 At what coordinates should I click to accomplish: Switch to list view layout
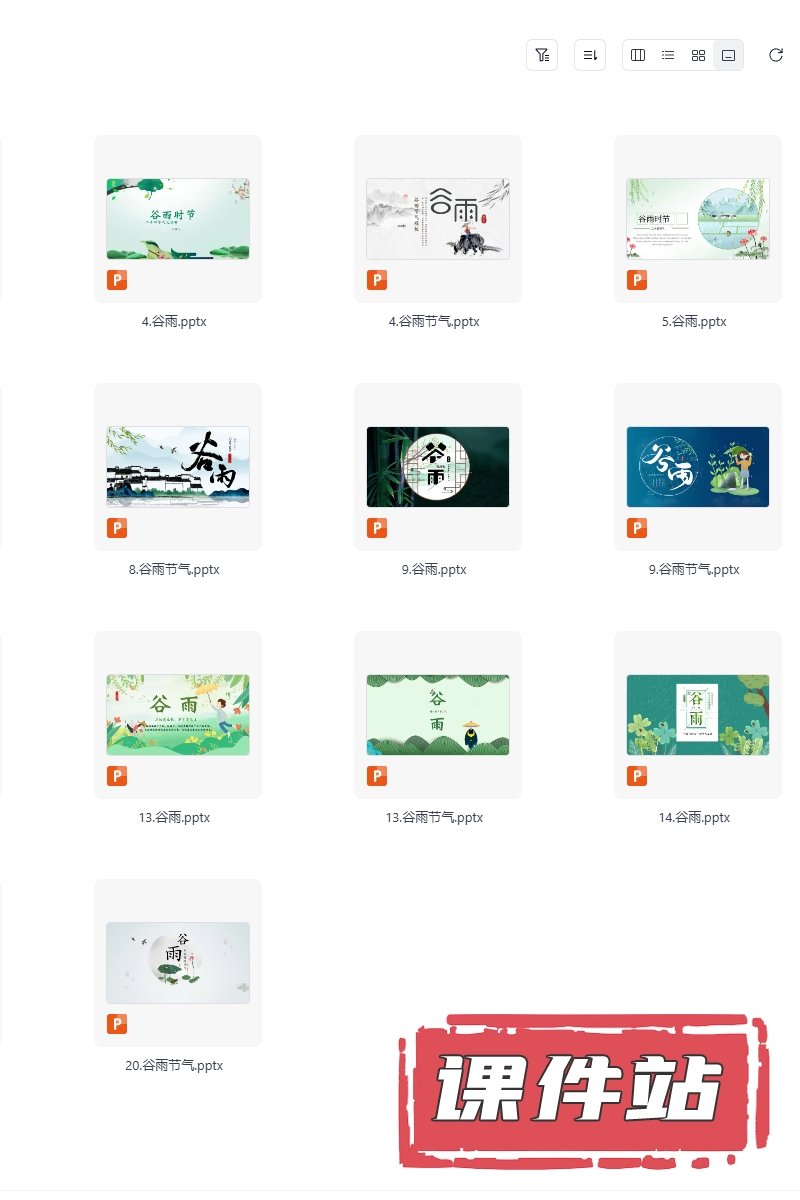(668, 55)
